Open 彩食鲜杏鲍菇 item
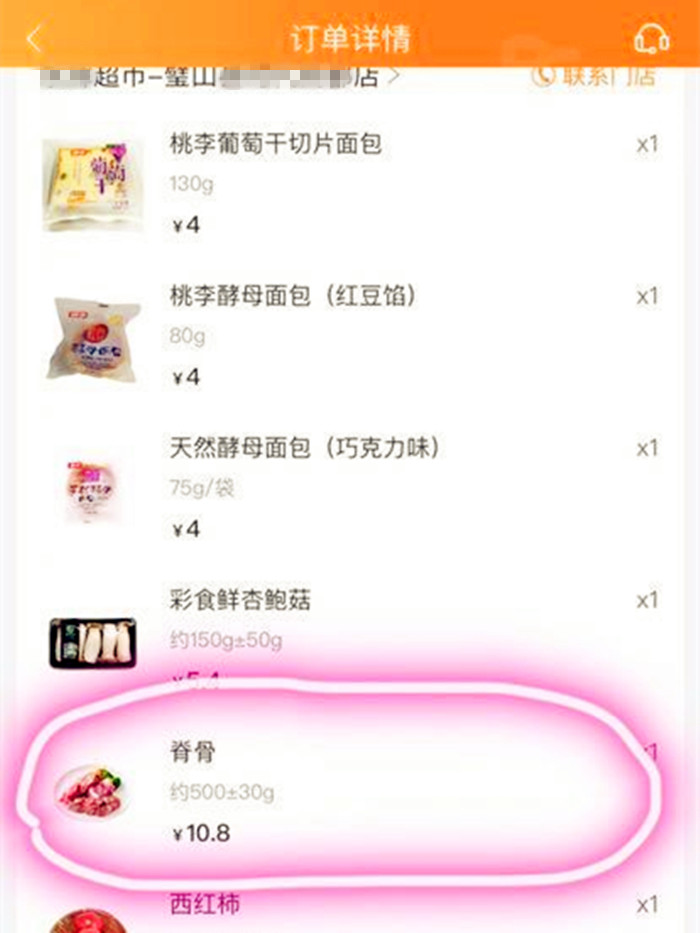 (x=240, y=600)
